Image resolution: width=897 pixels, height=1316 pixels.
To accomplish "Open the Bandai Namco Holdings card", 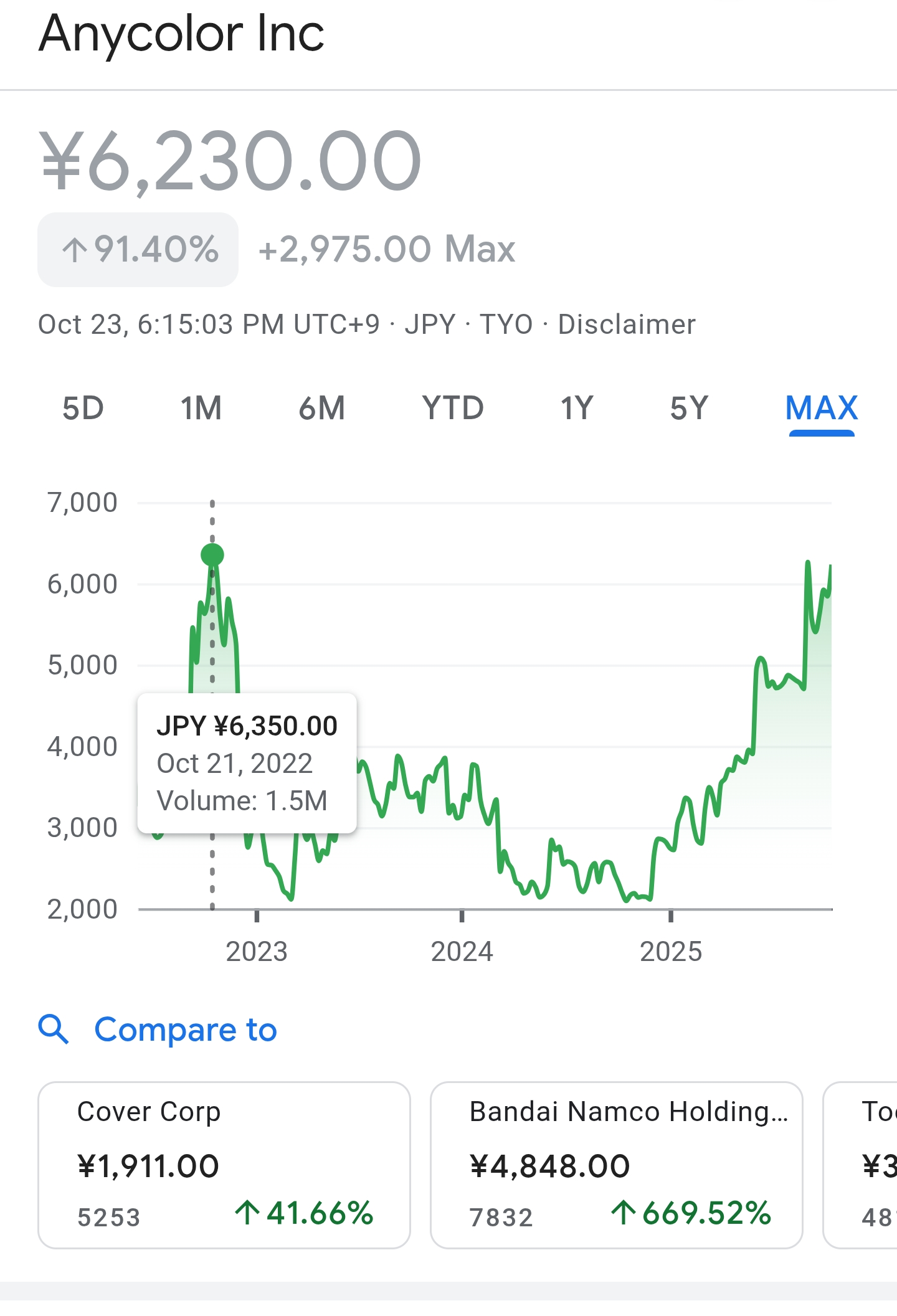I will [x=616, y=1165].
